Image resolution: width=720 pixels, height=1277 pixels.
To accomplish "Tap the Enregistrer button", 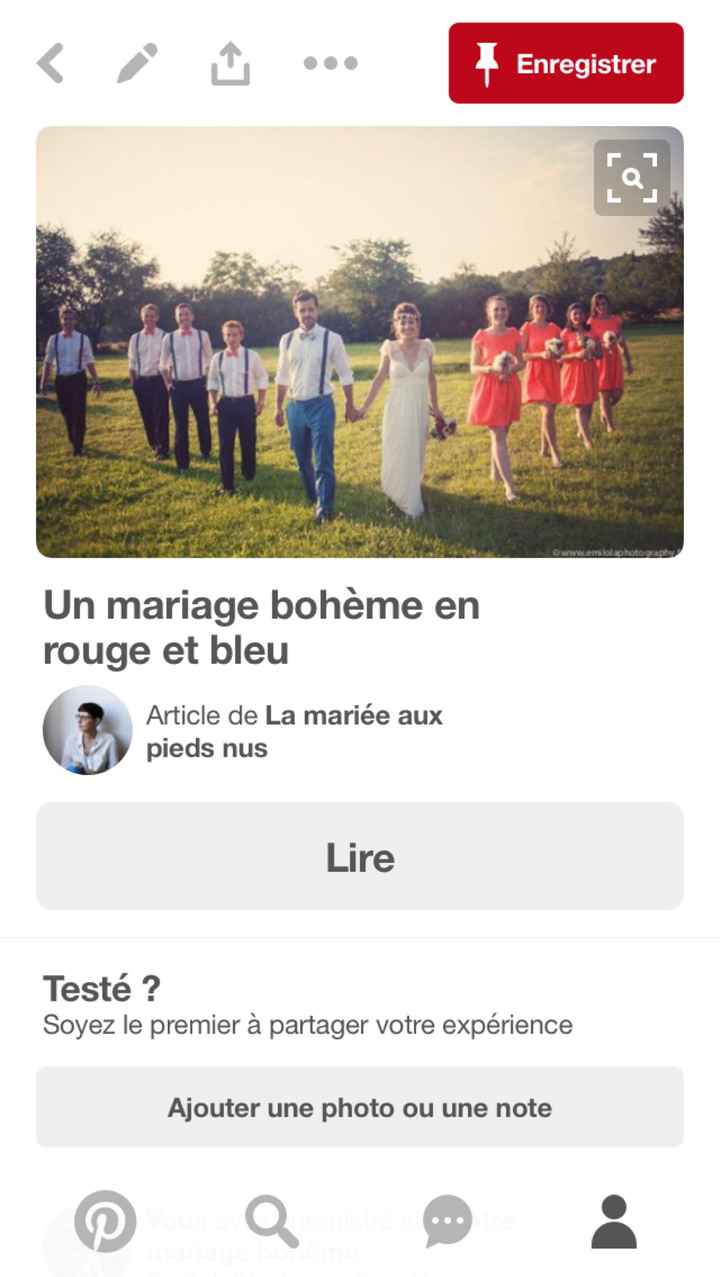I will pyautogui.click(x=565, y=62).
